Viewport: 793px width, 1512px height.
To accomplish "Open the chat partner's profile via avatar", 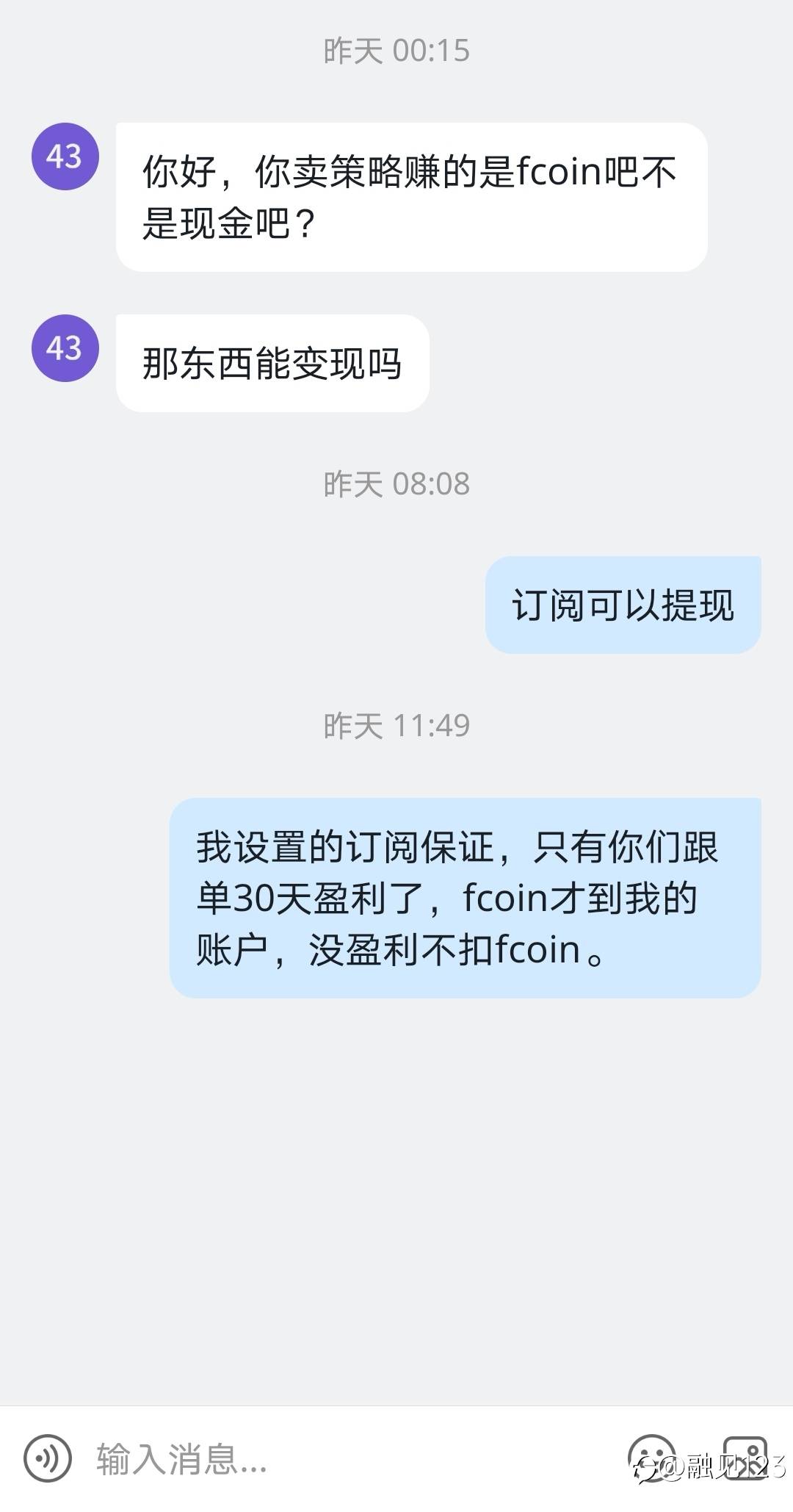I will pyautogui.click(x=65, y=157).
